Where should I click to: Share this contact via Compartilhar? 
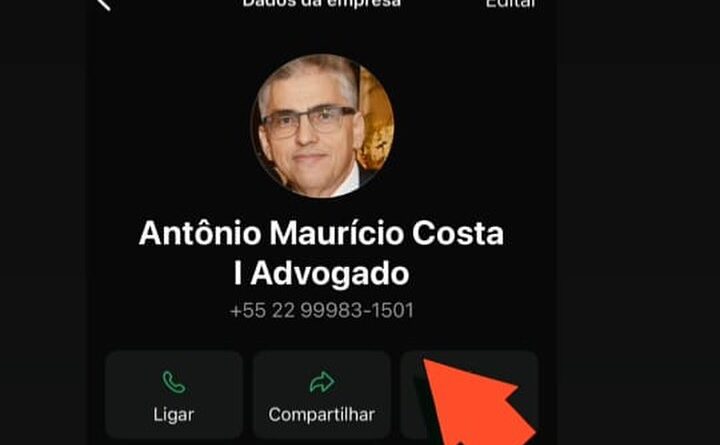[321, 395]
